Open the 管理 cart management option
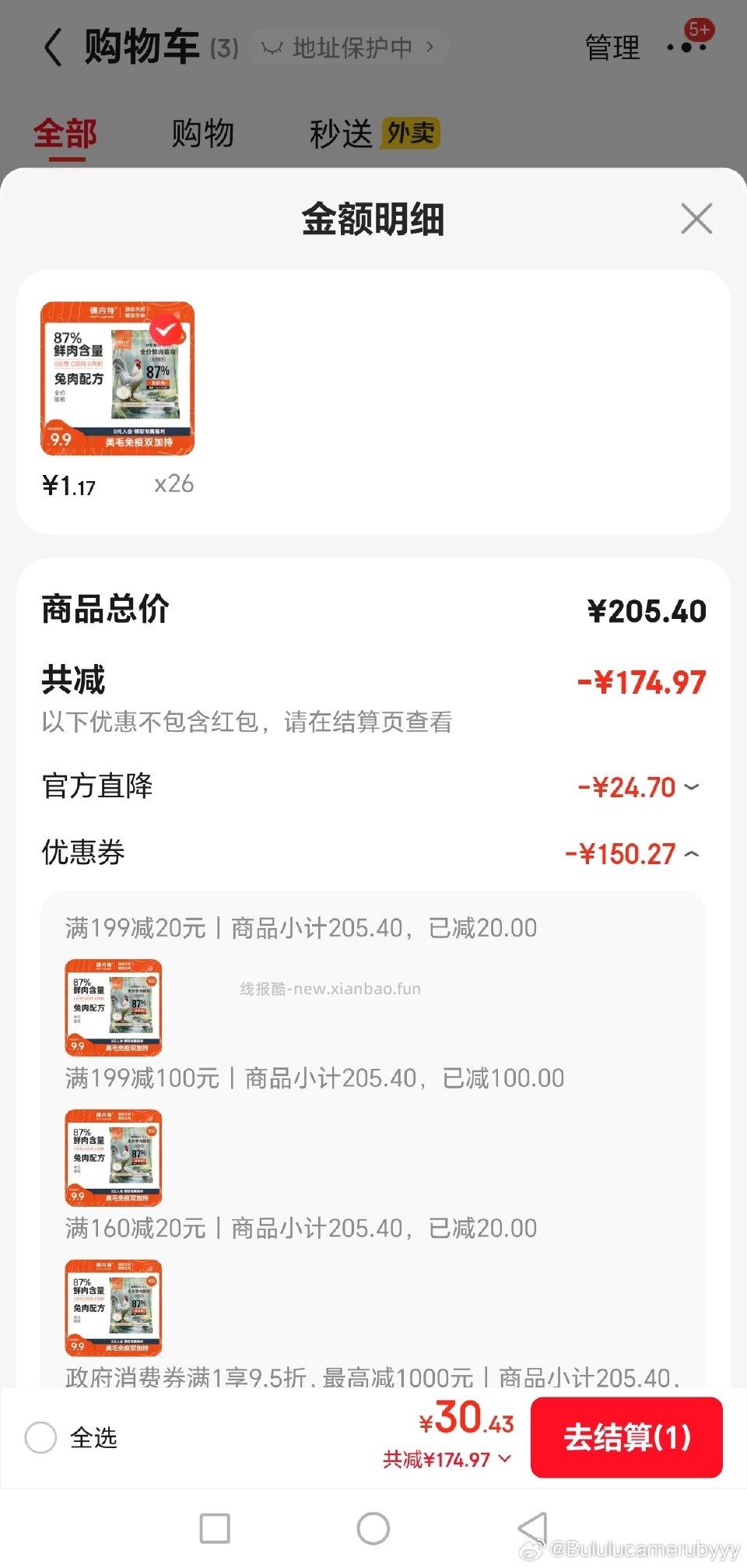 [612, 48]
